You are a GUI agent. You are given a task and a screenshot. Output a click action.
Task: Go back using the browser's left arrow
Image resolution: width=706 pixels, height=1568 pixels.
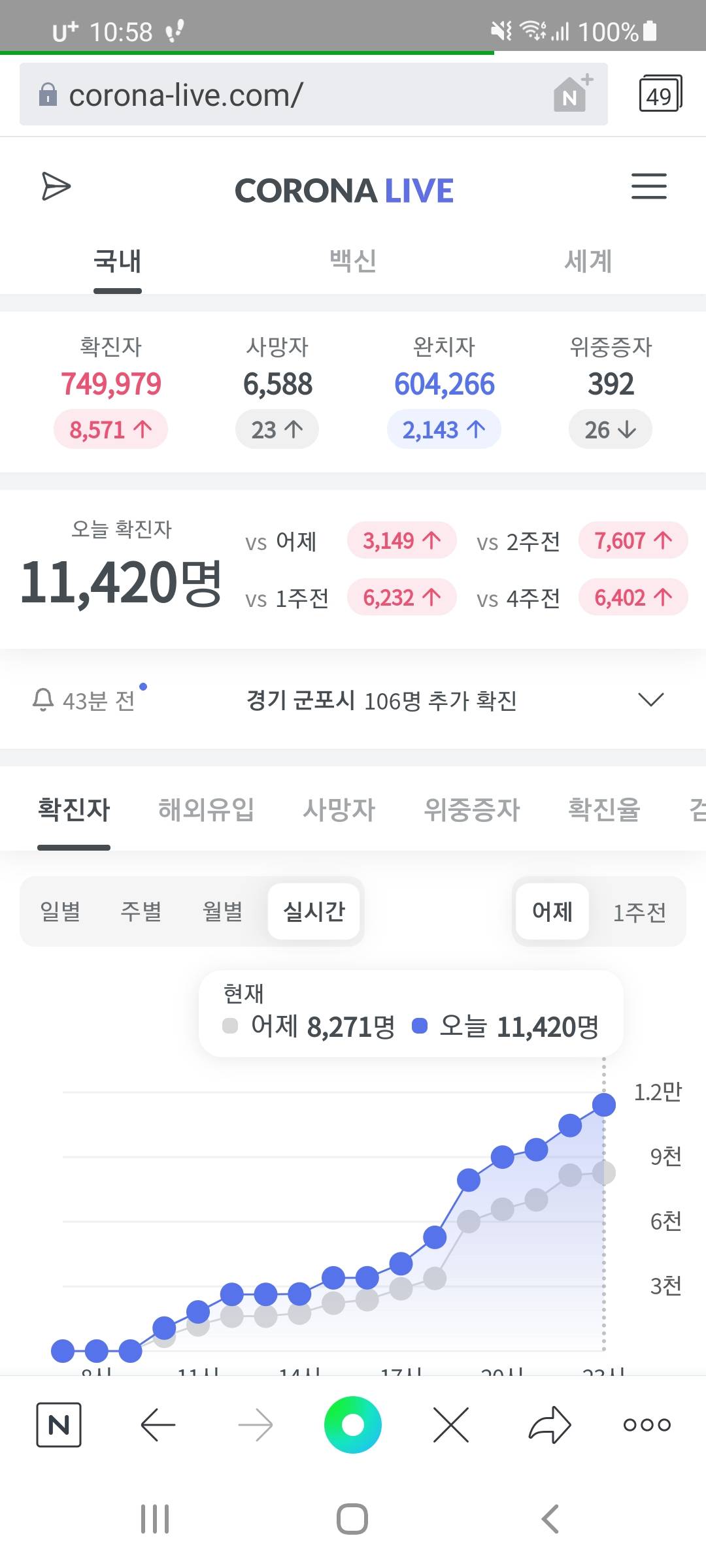tap(158, 1424)
